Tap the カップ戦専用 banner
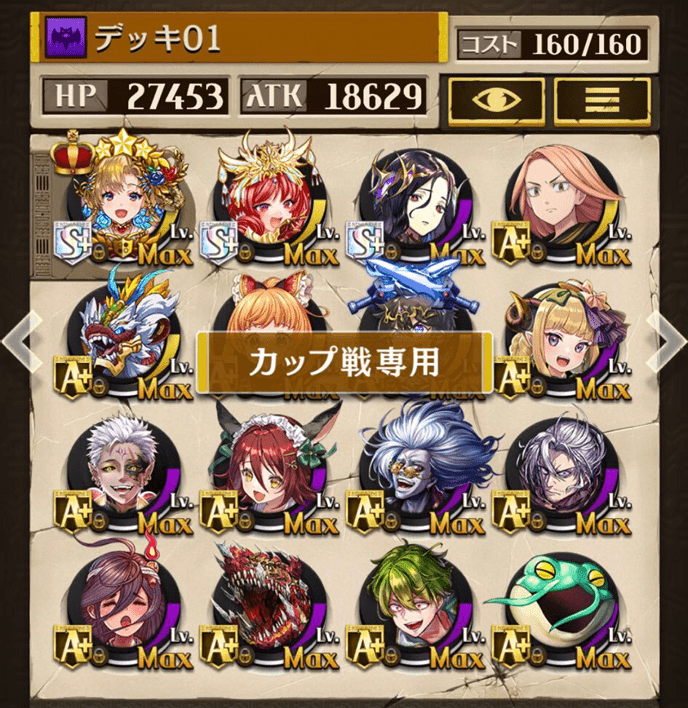 343,362
